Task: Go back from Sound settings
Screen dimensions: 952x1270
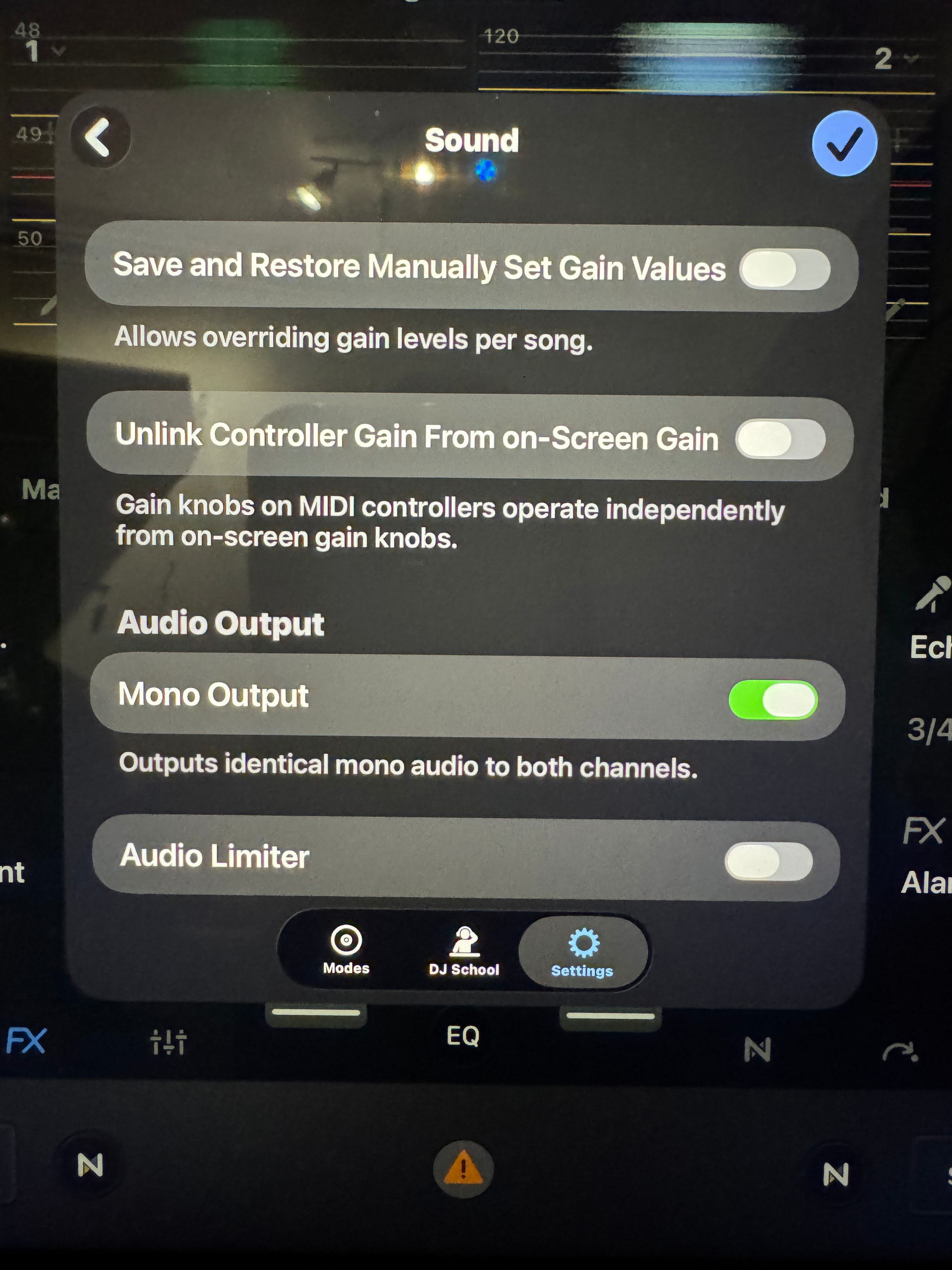Action: coord(99,138)
